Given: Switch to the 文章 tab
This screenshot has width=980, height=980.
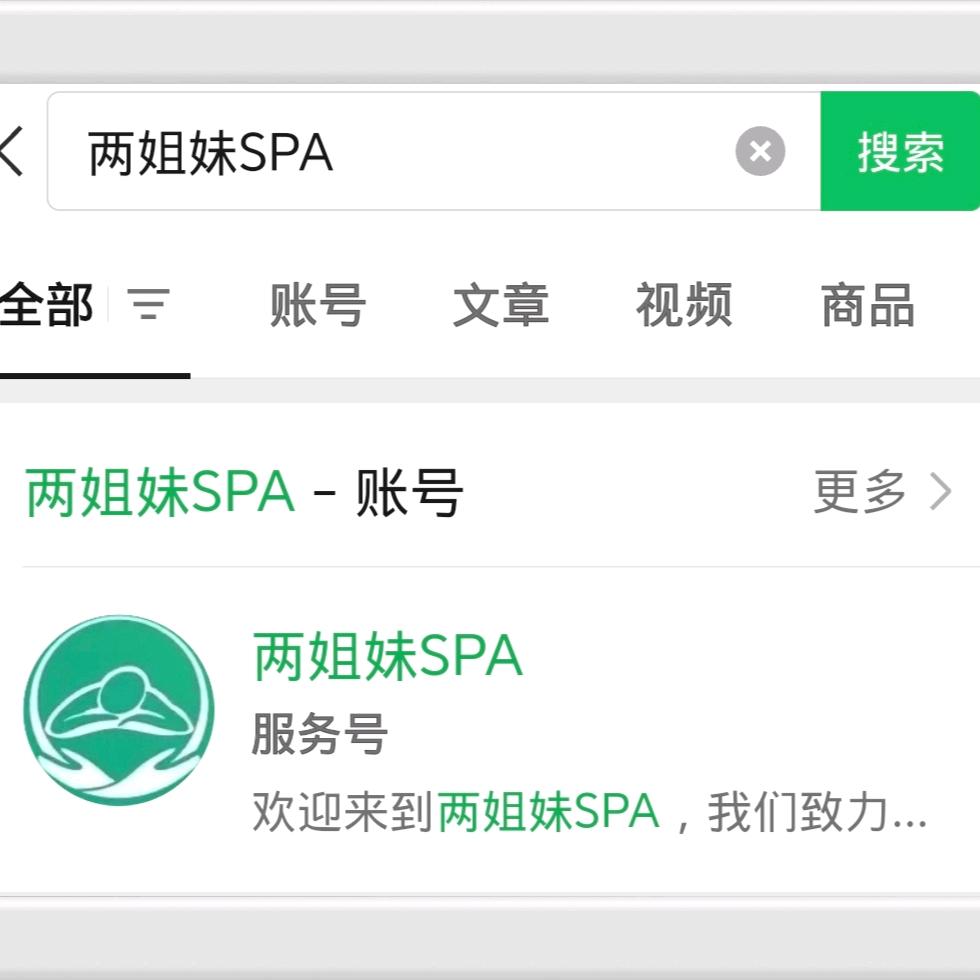Looking at the screenshot, I should click(x=501, y=304).
